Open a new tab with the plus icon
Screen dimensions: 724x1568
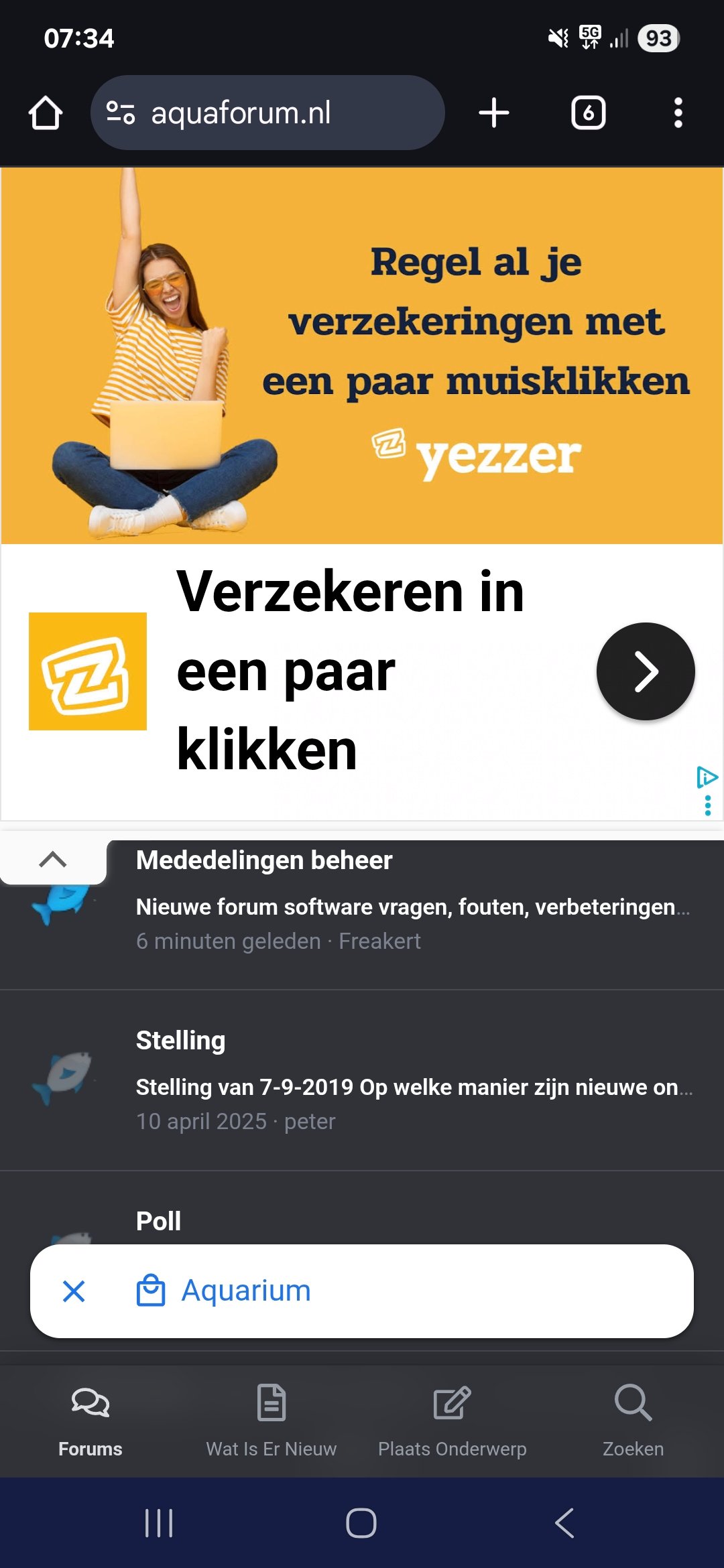493,112
